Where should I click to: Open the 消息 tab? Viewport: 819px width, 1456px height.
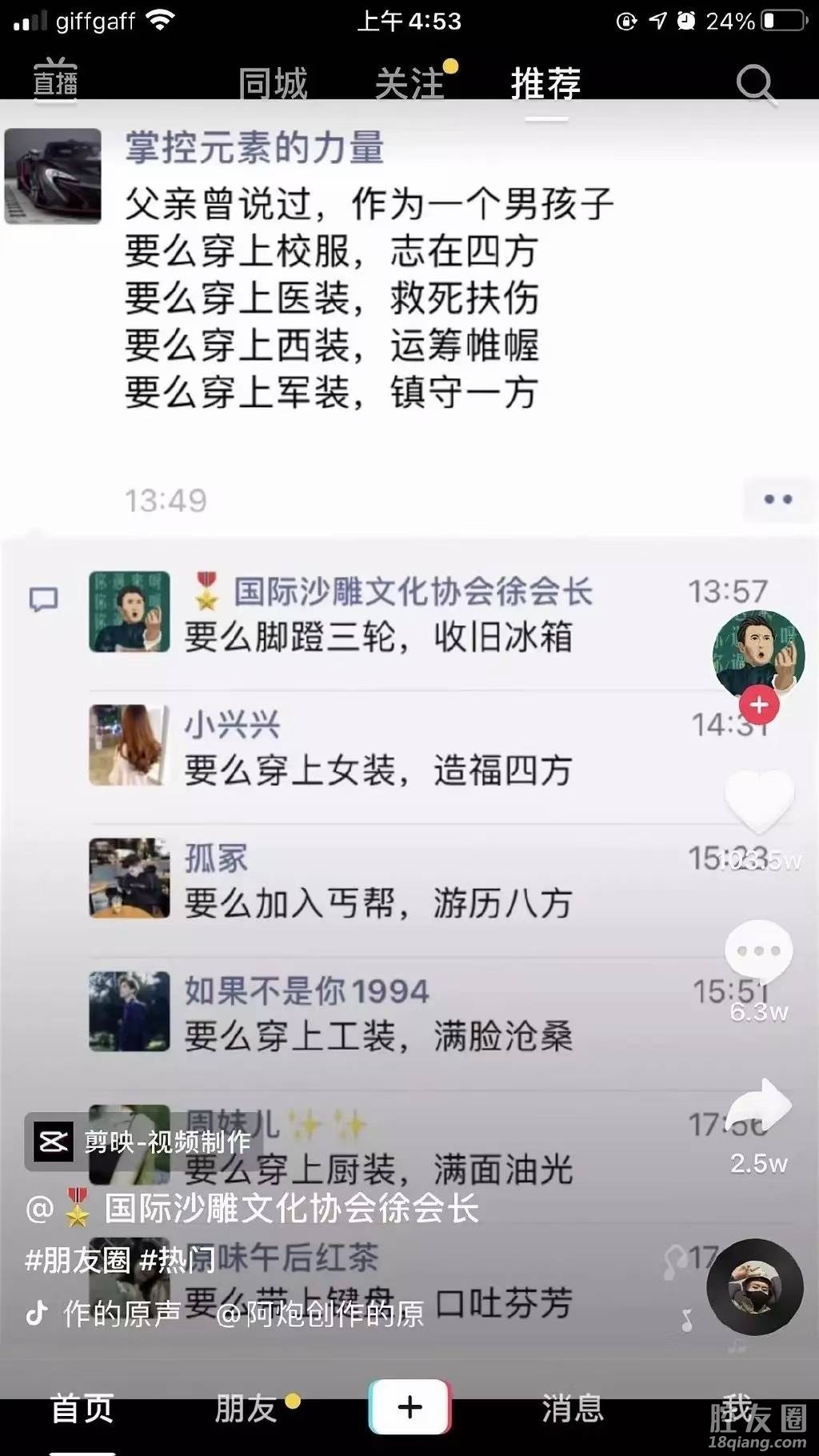(x=573, y=1409)
